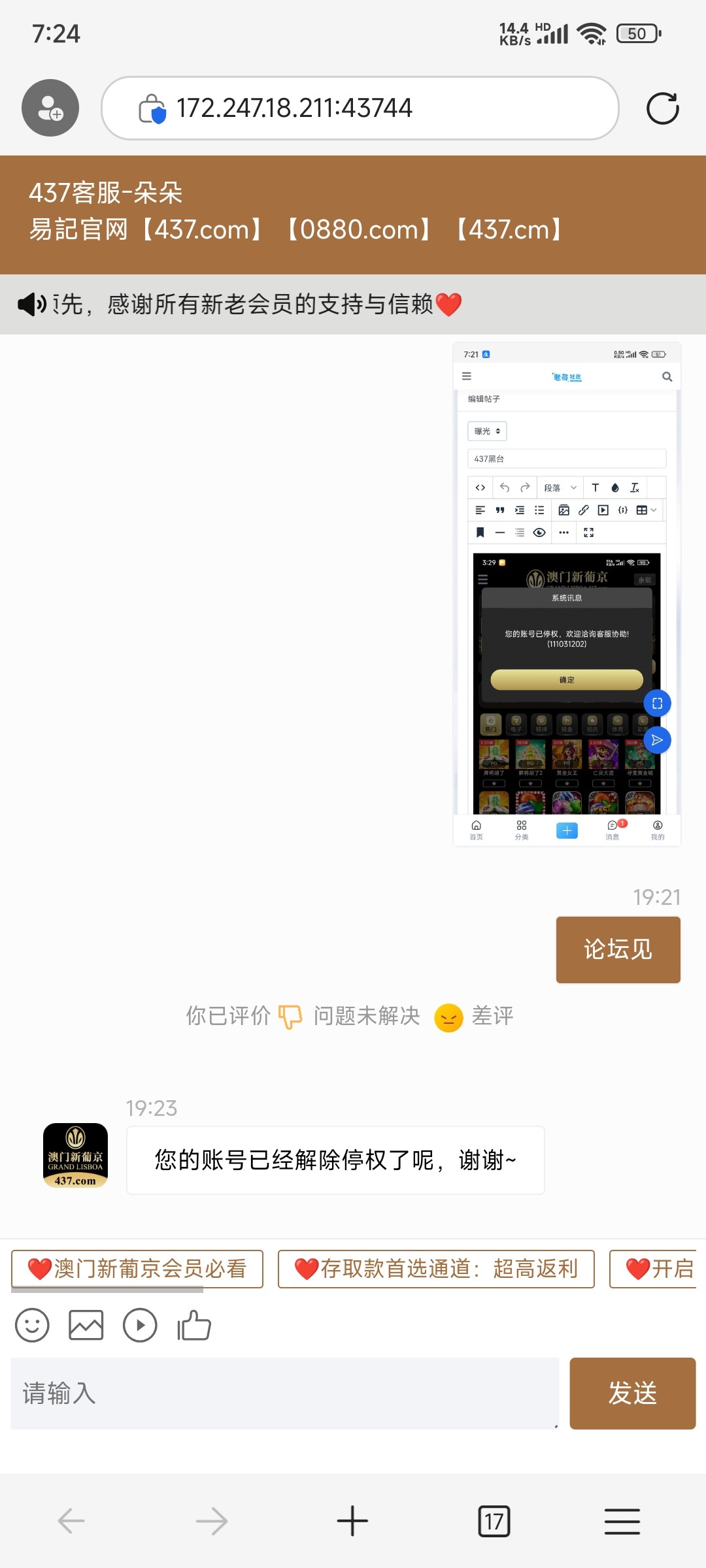Select the 差评 angry emoji rating
This screenshot has width=706, height=1568.
pyautogui.click(x=448, y=1016)
